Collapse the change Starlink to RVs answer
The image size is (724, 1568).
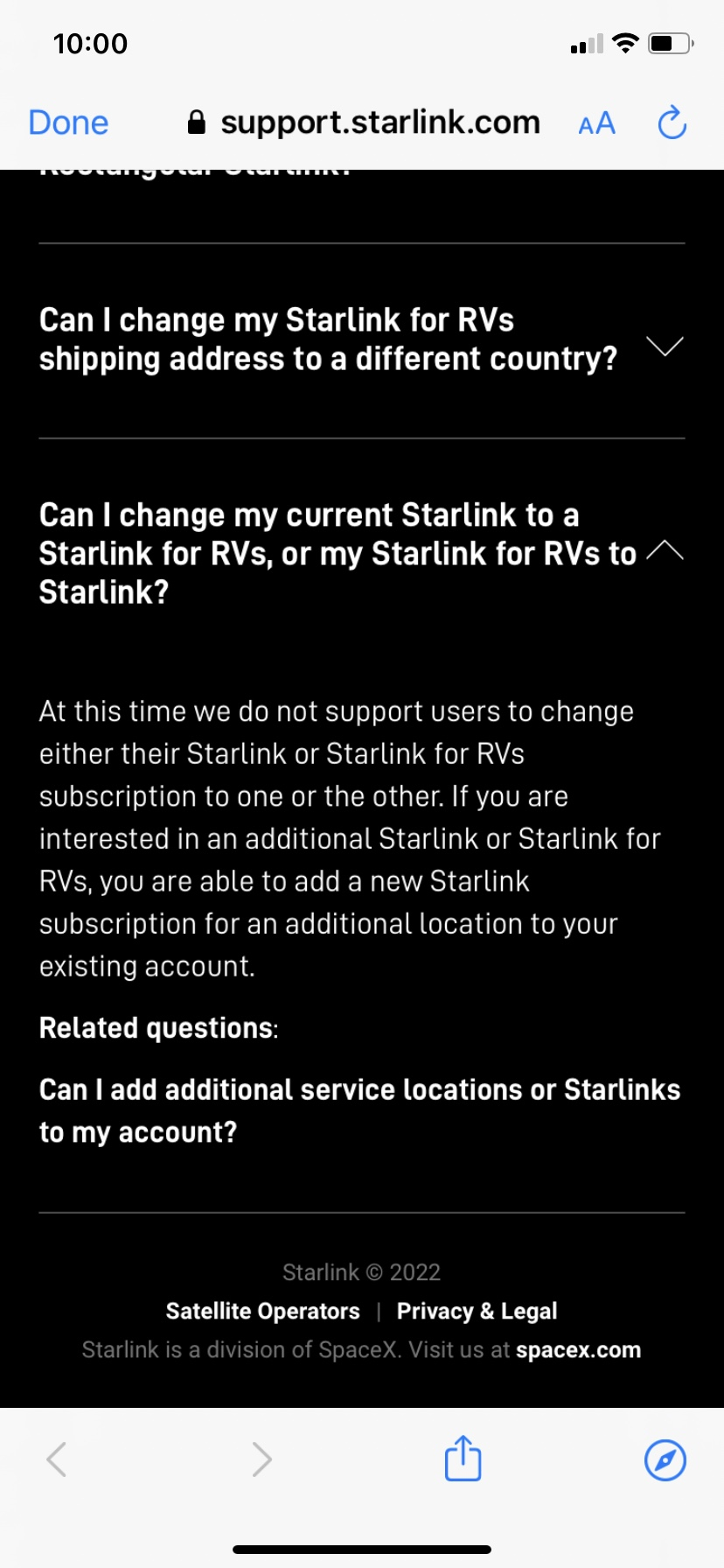[665, 551]
